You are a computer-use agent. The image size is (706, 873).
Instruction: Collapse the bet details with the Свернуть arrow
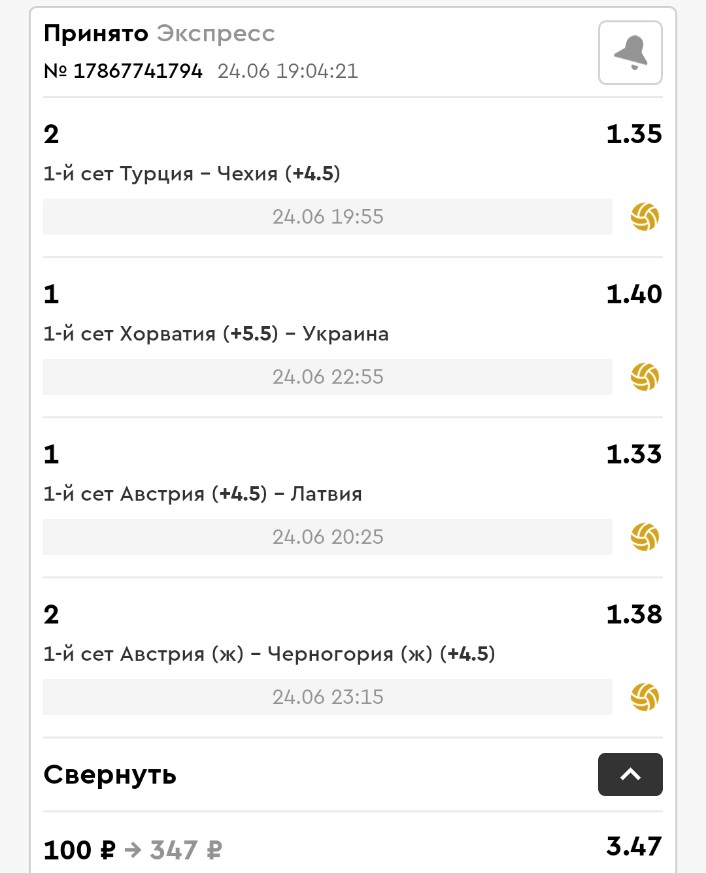[630, 774]
